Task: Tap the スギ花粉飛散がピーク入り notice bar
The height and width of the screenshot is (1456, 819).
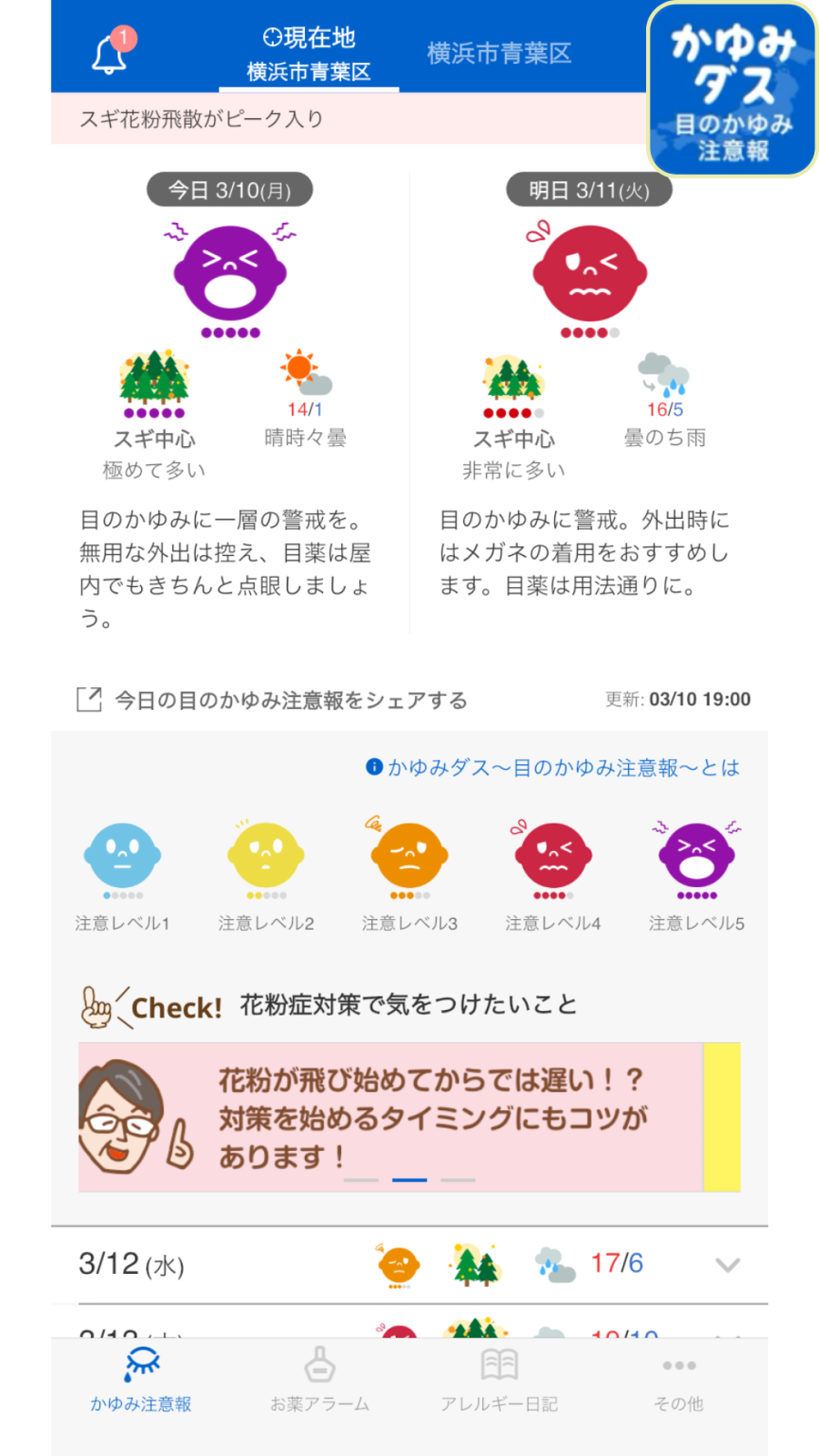Action: pyautogui.click(x=346, y=119)
